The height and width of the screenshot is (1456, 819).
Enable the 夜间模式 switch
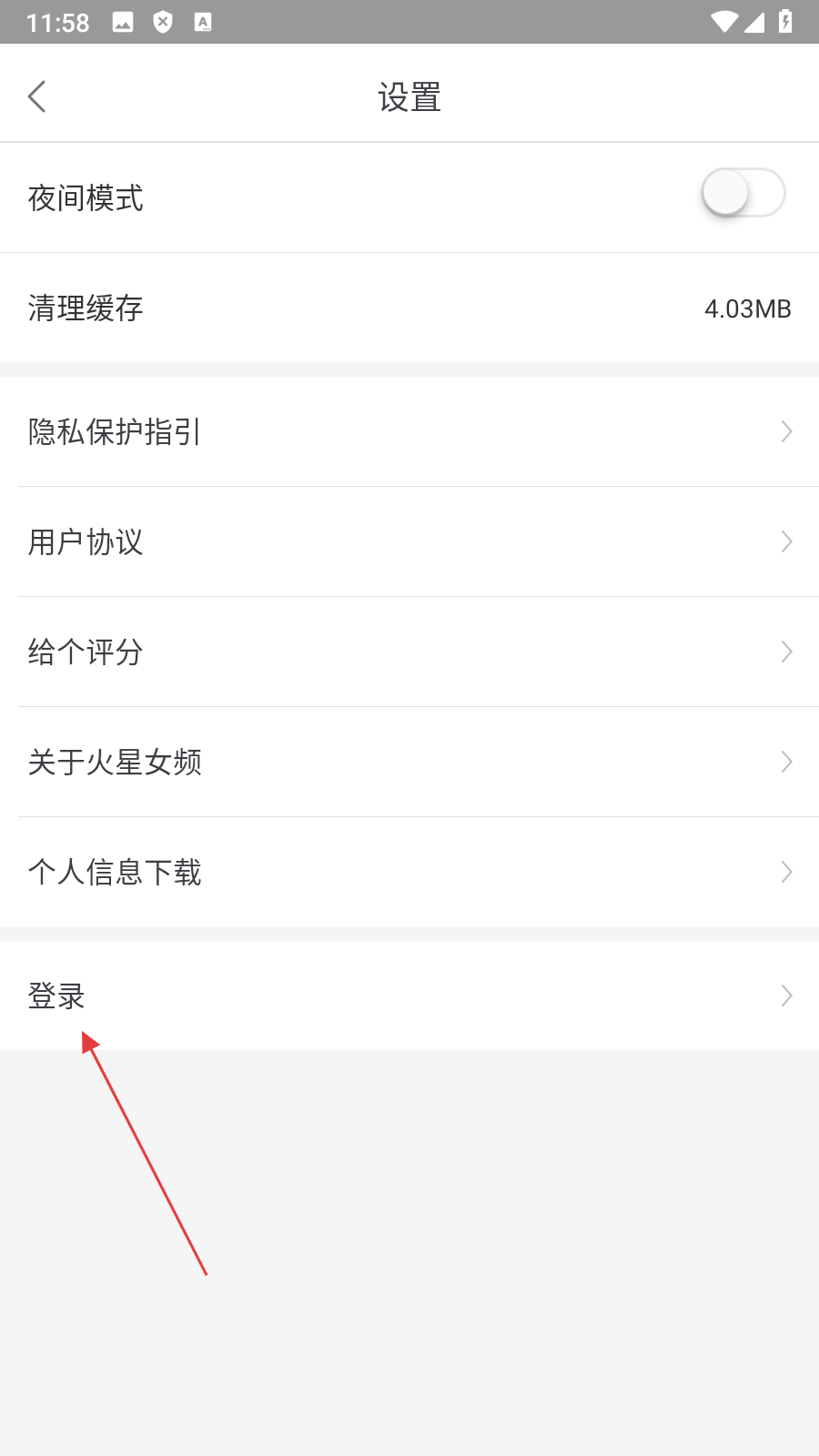point(742,193)
